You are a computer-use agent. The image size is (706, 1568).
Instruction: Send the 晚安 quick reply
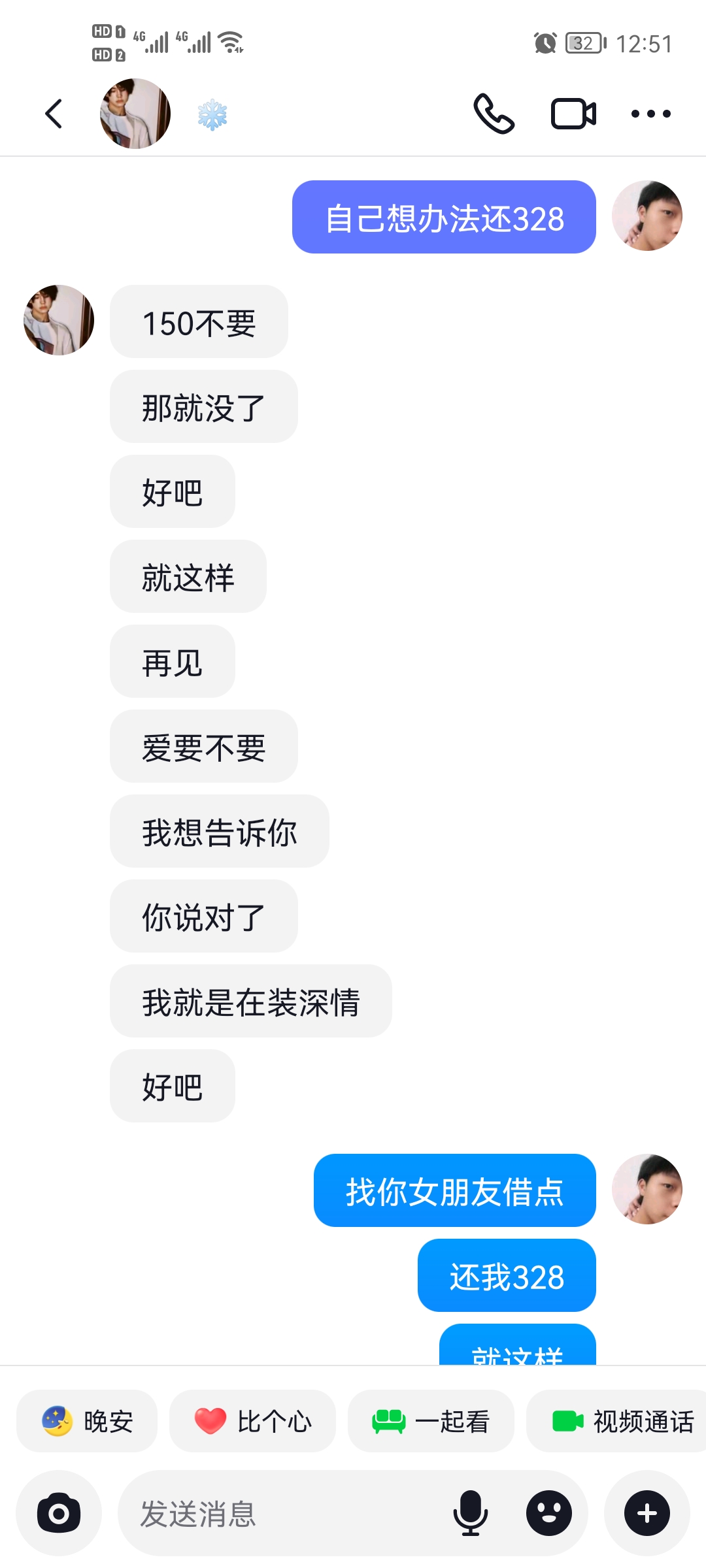87,1421
